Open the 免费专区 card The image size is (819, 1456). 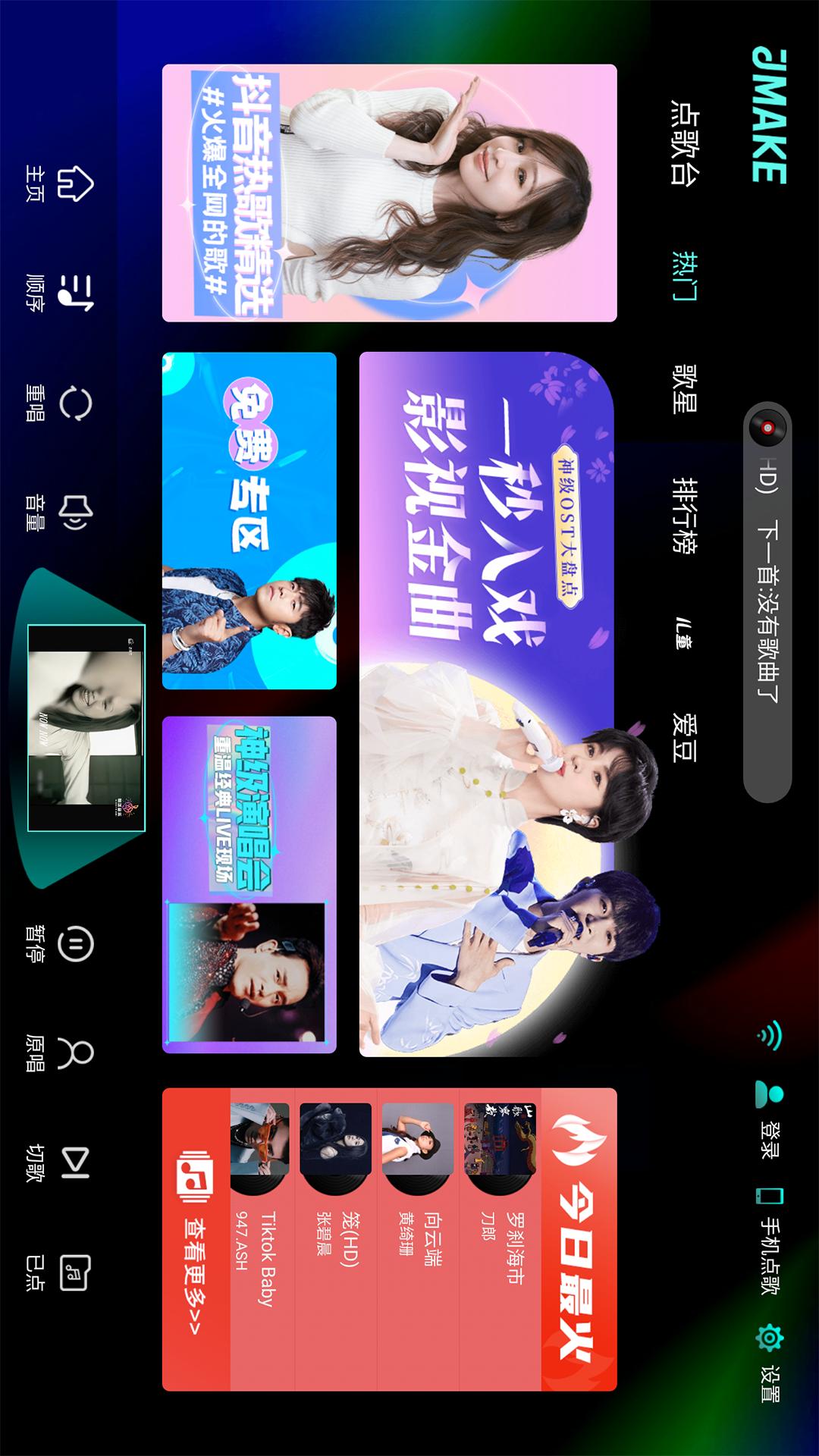[249, 521]
